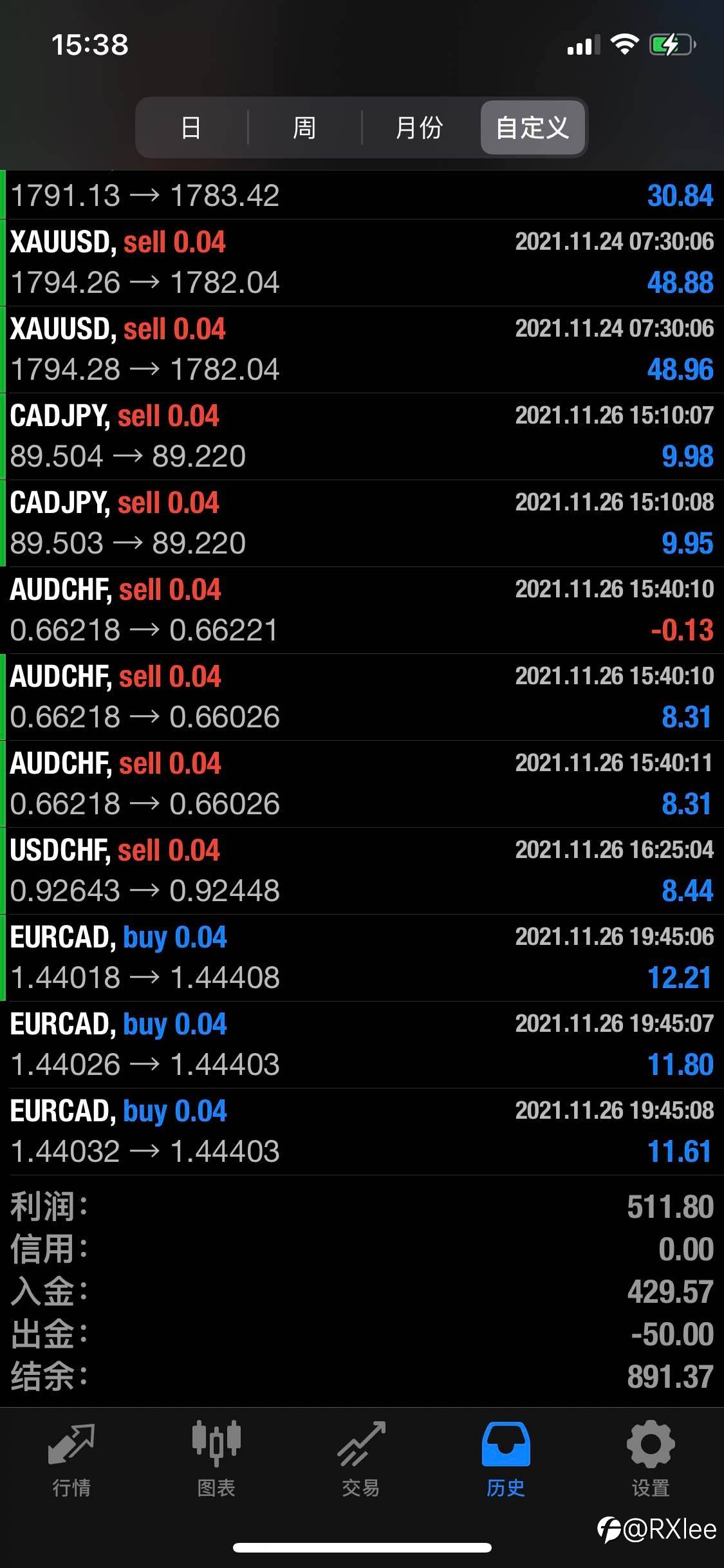Open the CADJPY trade with profit 9.95
Viewport: 724px width, 1568px height.
pyautogui.click(x=362, y=523)
